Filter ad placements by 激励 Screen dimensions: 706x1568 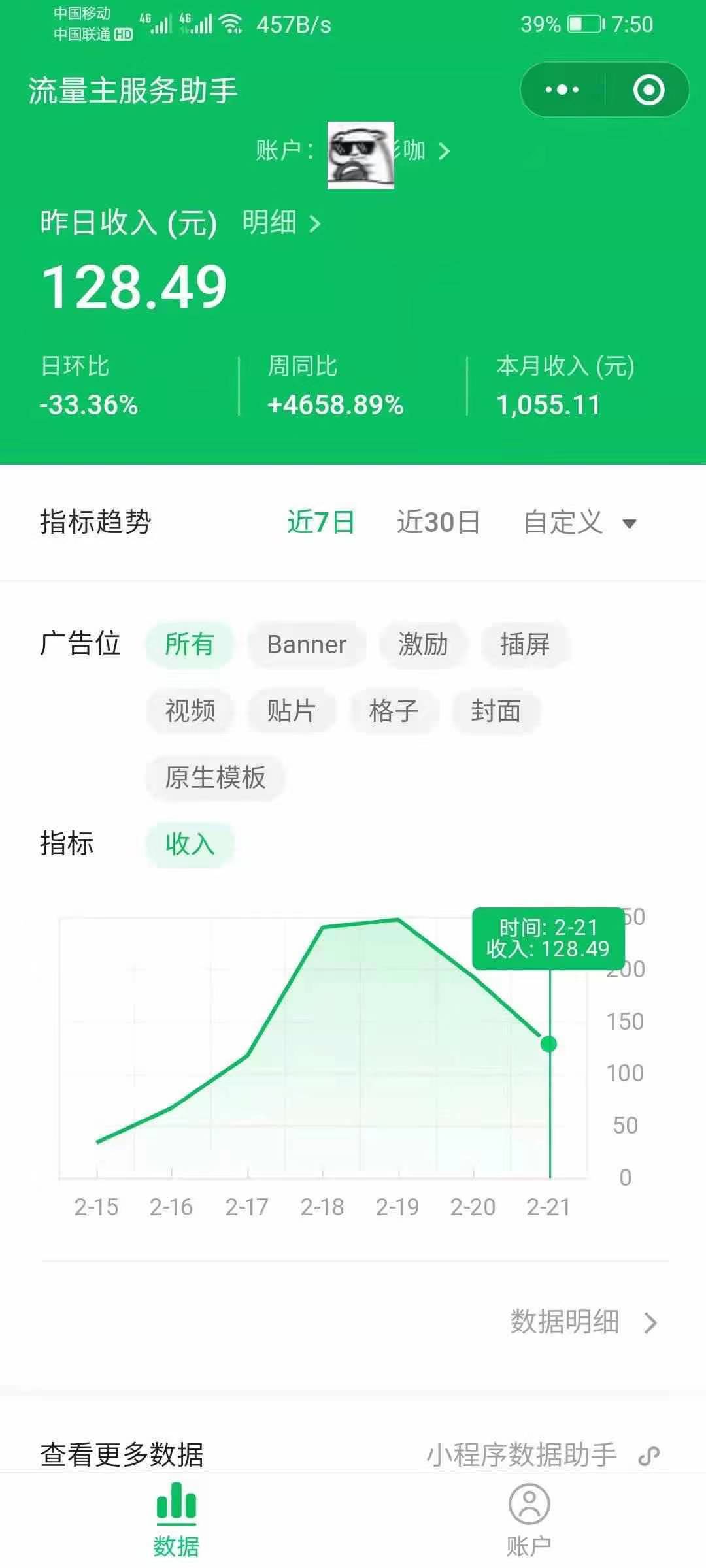pos(423,645)
